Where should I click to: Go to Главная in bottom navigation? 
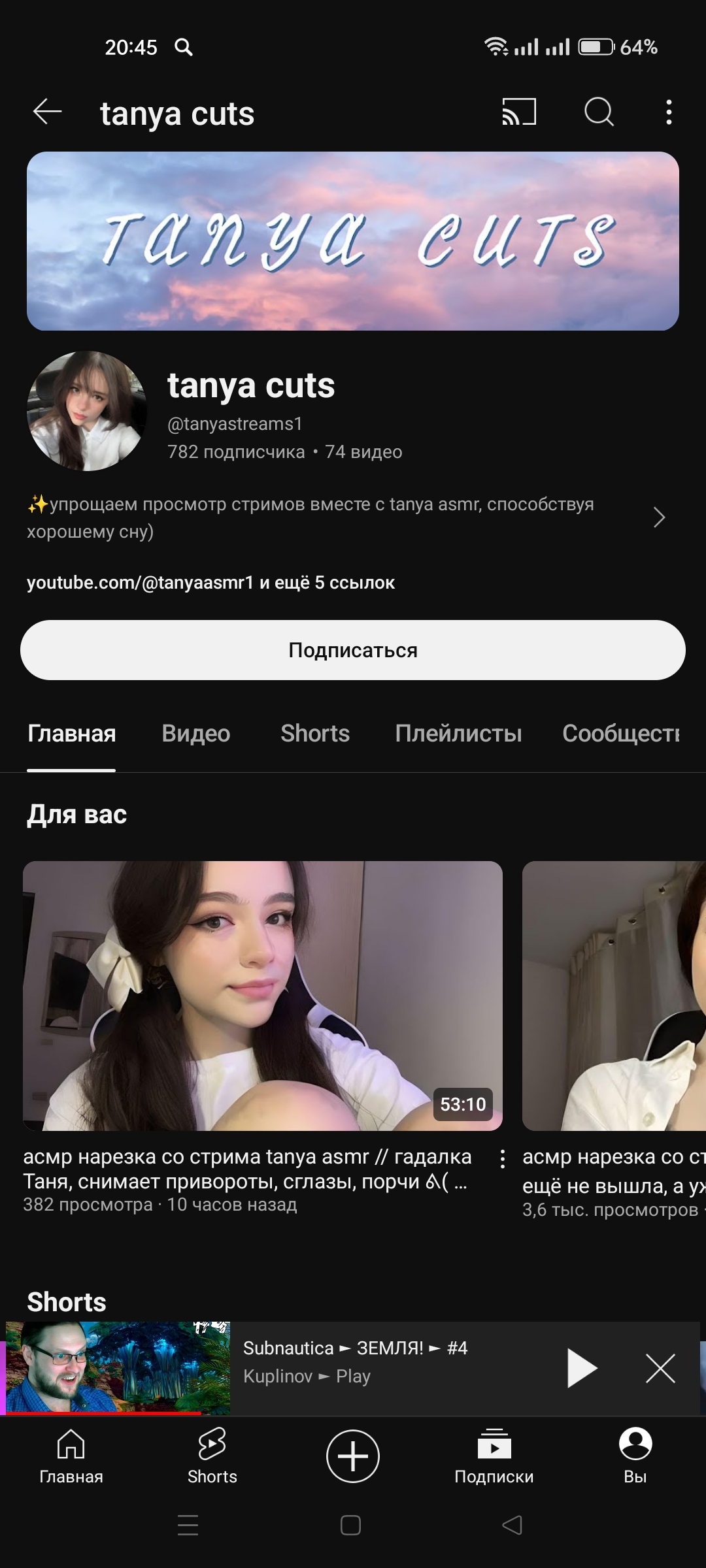click(71, 1456)
